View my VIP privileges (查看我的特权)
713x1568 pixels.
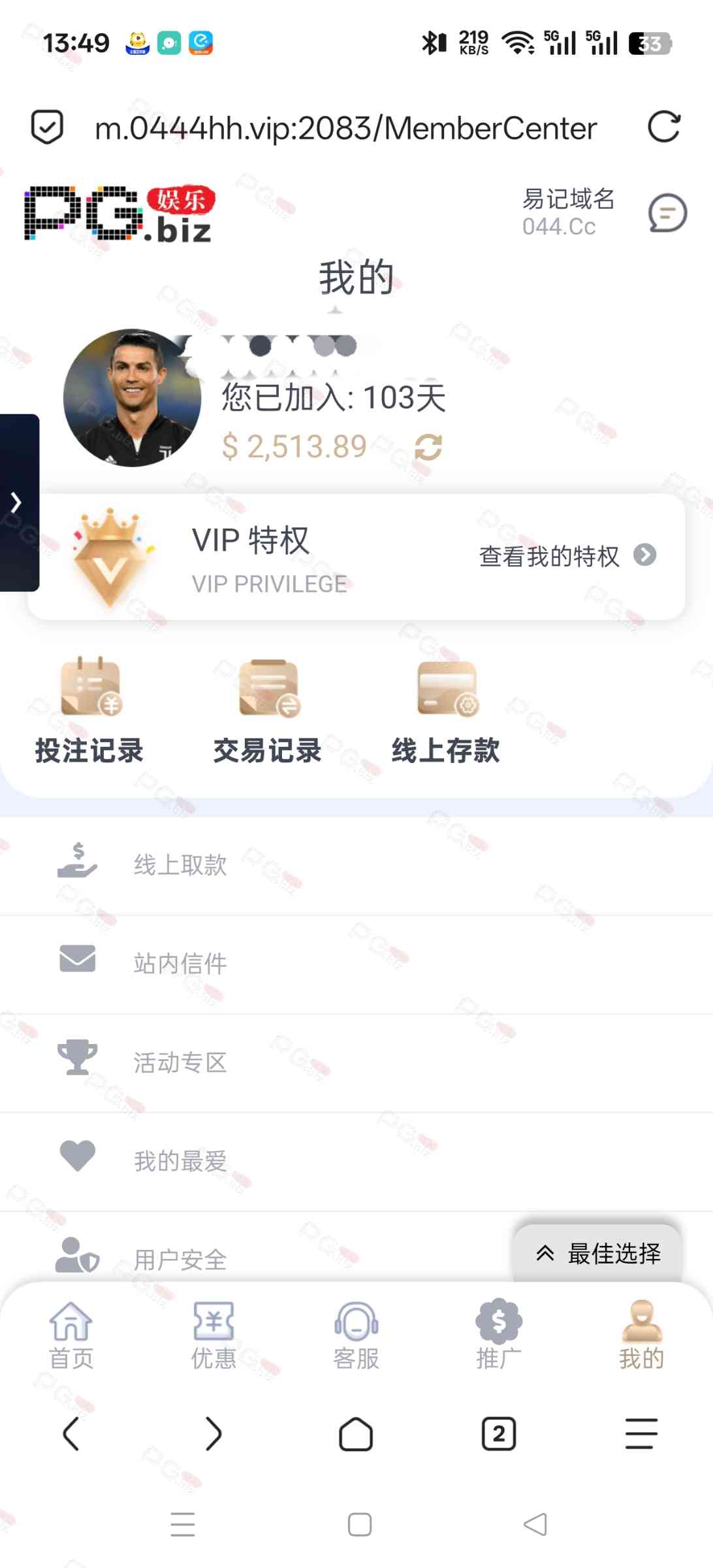567,556
